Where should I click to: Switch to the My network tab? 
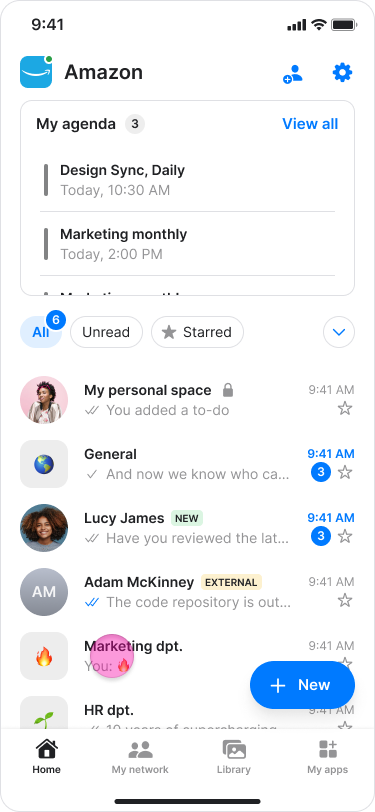click(x=140, y=757)
